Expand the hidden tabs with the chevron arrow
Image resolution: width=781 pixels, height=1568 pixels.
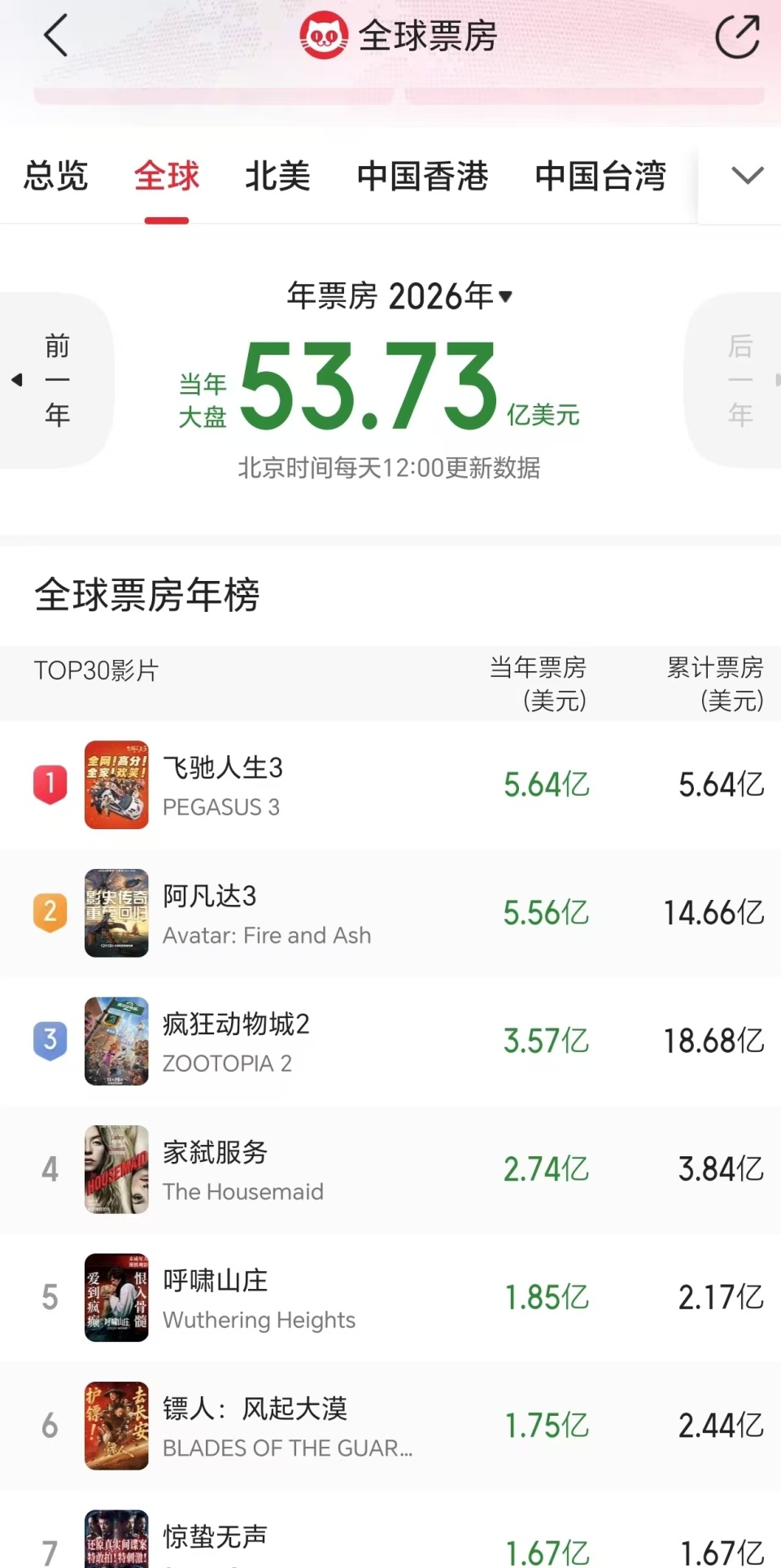(745, 176)
